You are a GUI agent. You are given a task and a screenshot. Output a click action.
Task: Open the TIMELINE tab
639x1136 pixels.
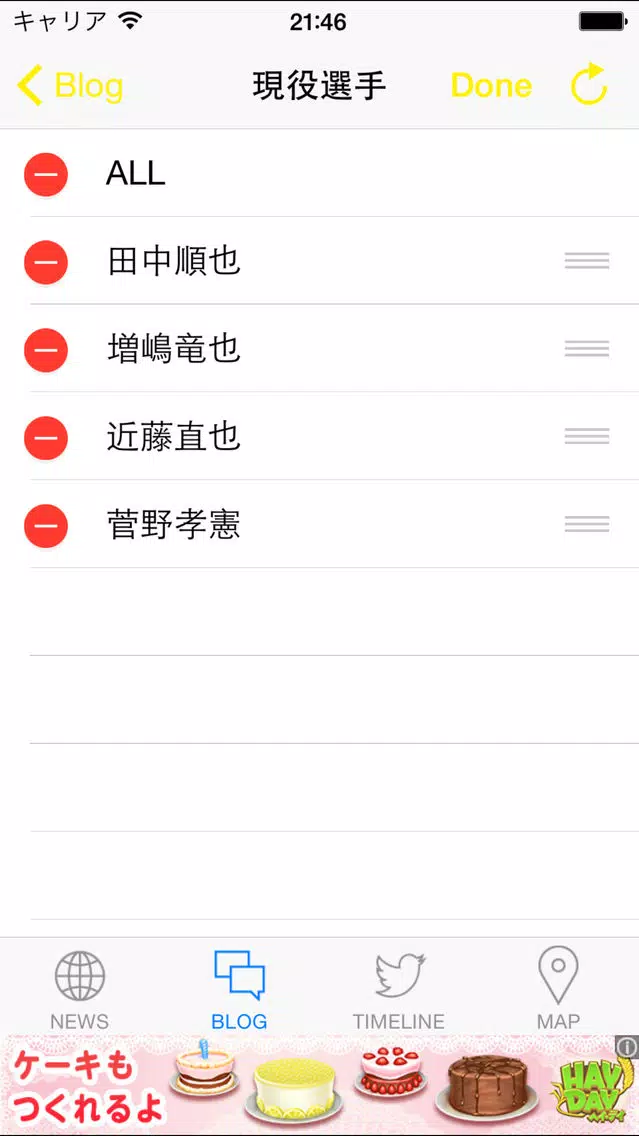tap(398, 989)
